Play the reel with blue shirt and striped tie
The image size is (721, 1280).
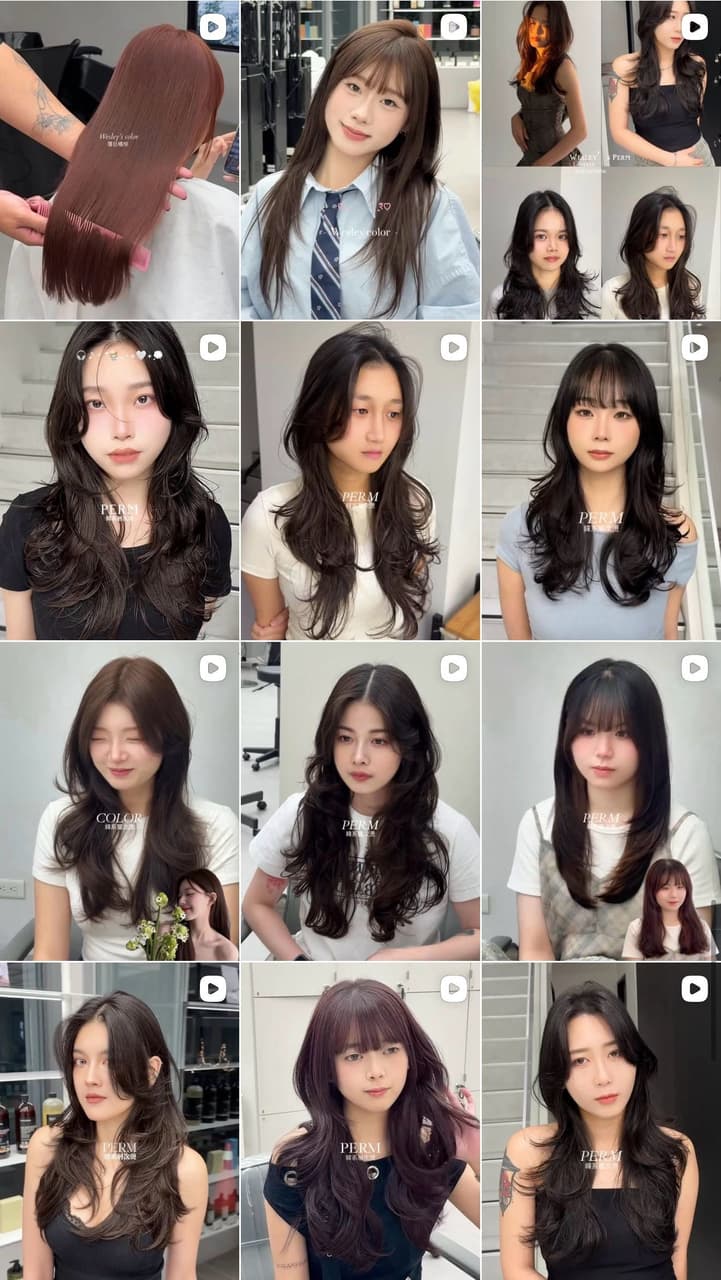pos(360,159)
